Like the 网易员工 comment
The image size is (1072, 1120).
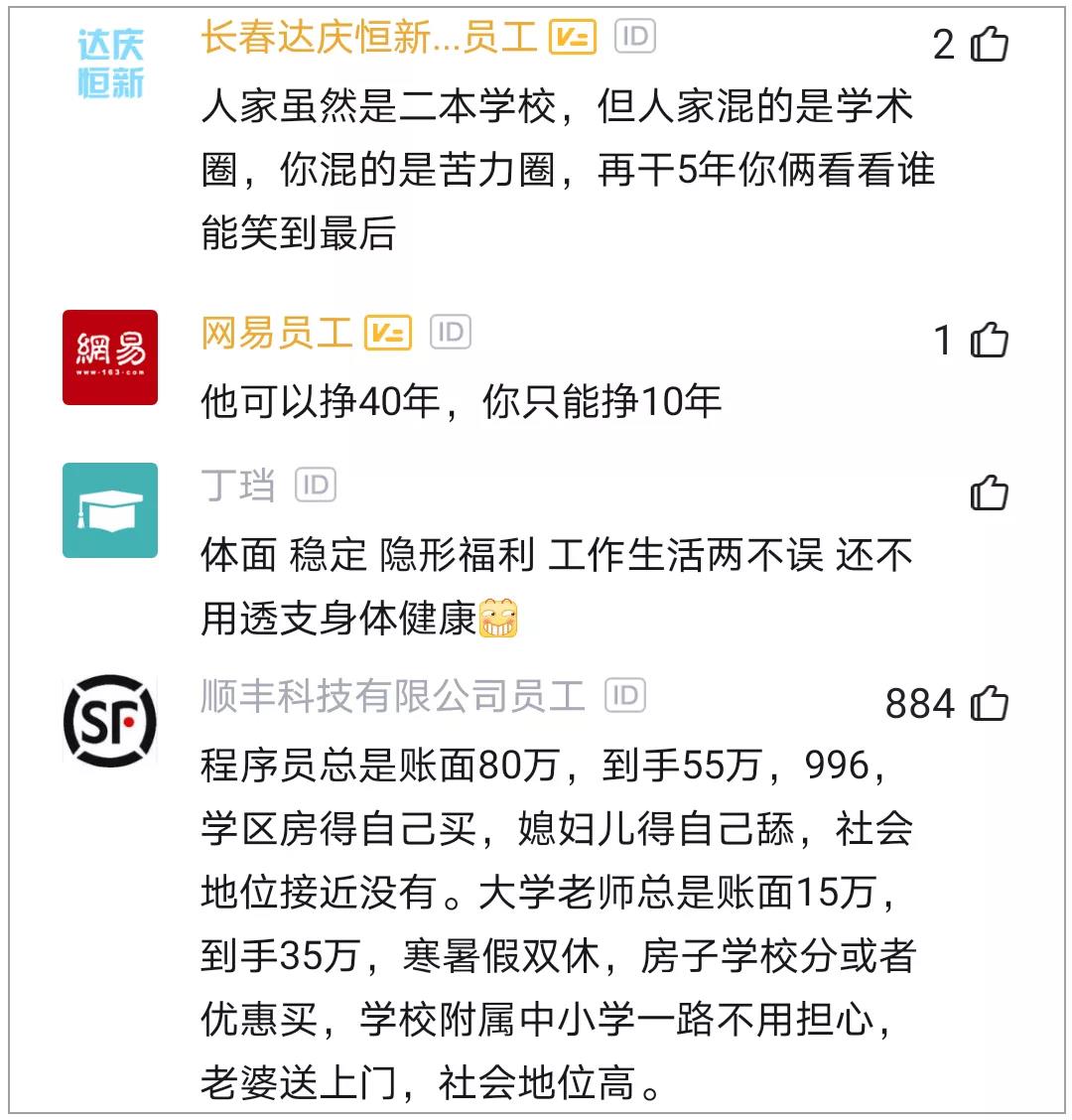[989, 340]
